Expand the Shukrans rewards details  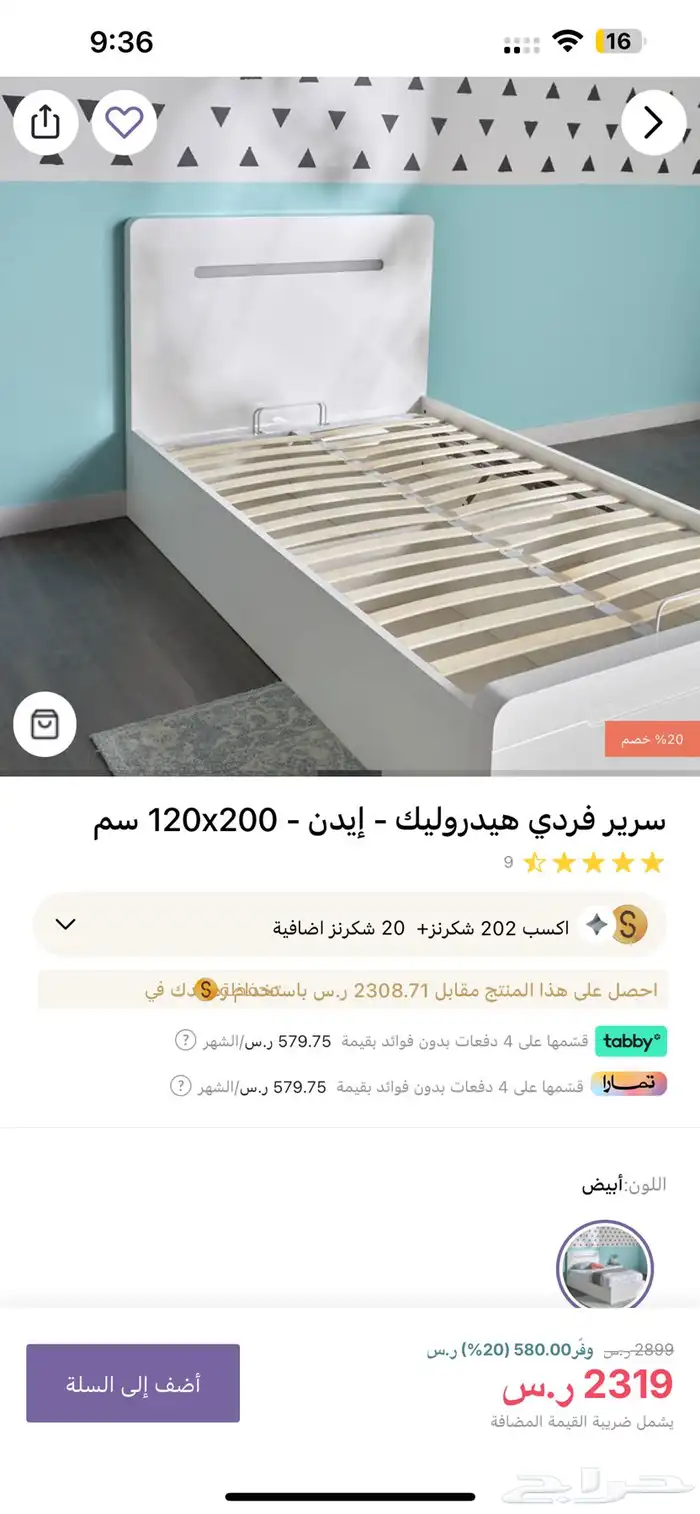pyautogui.click(x=66, y=924)
